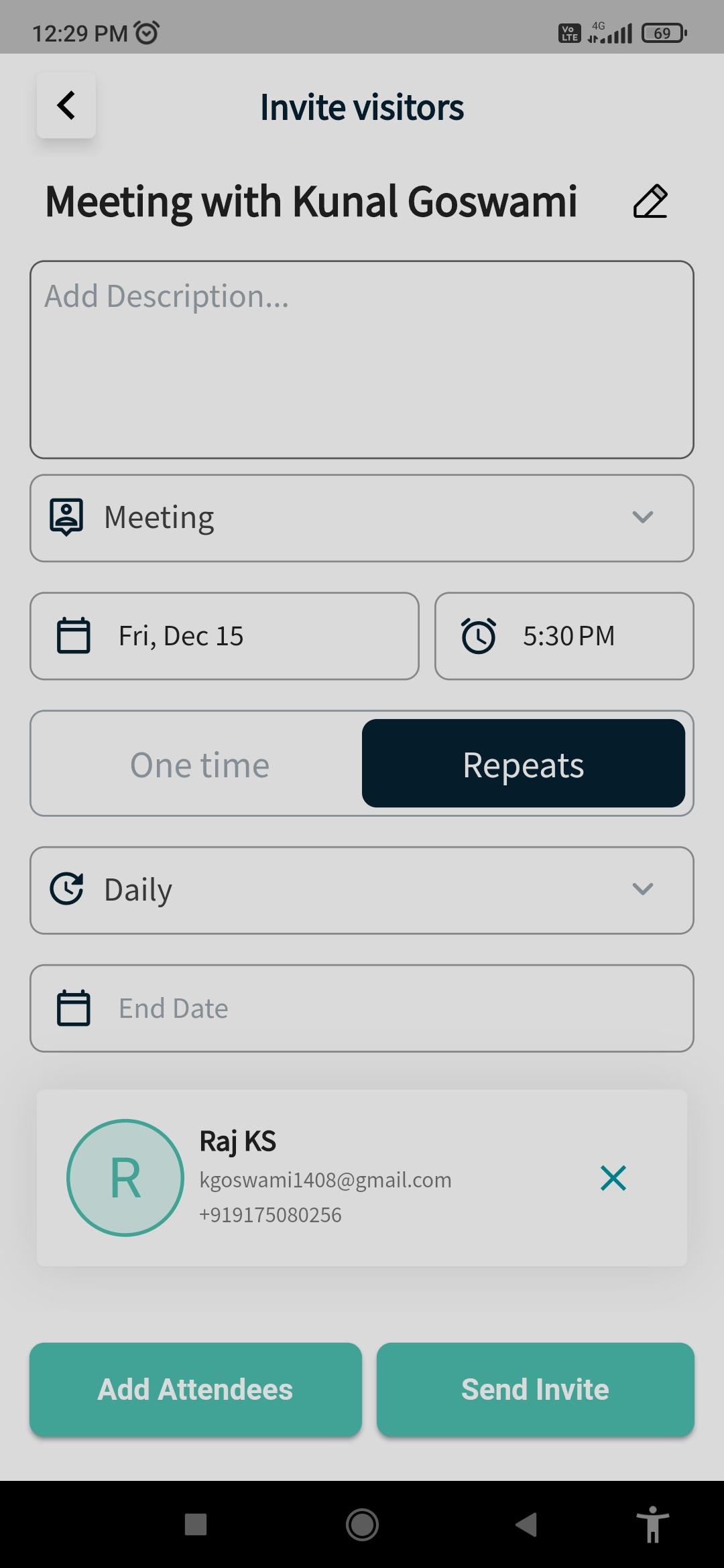Screen dimensions: 724x1568
Task: Tap the system back button
Action: 527,1525
